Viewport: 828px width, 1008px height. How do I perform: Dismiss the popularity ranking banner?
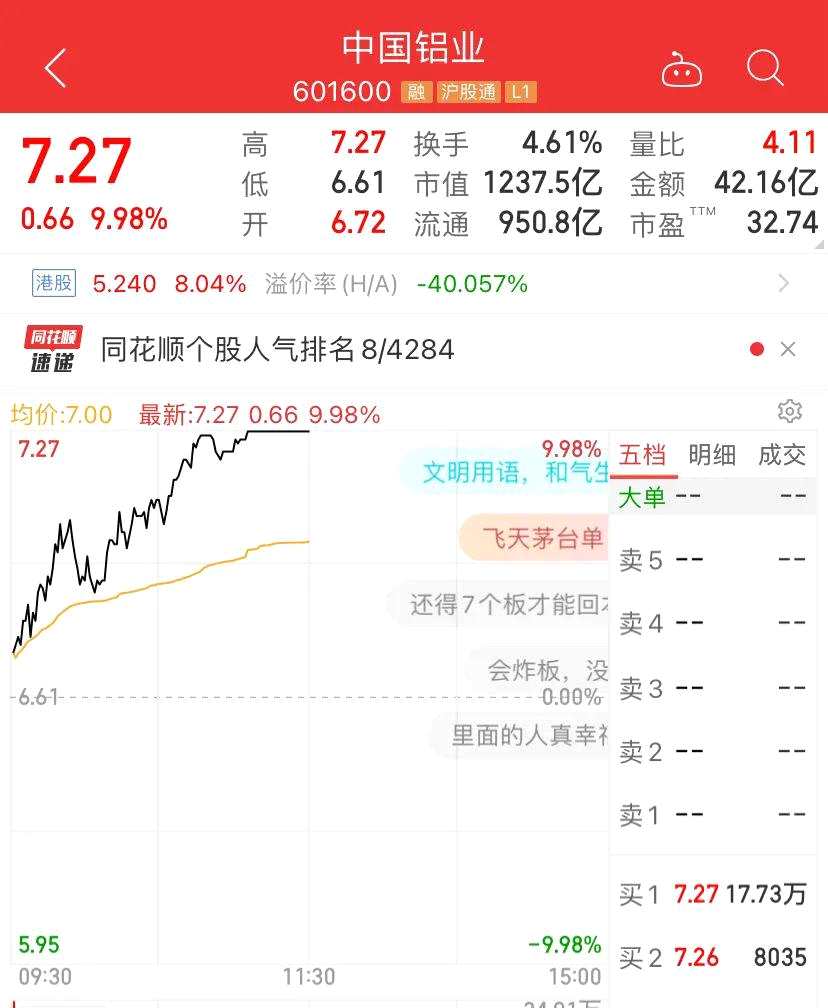click(x=788, y=349)
